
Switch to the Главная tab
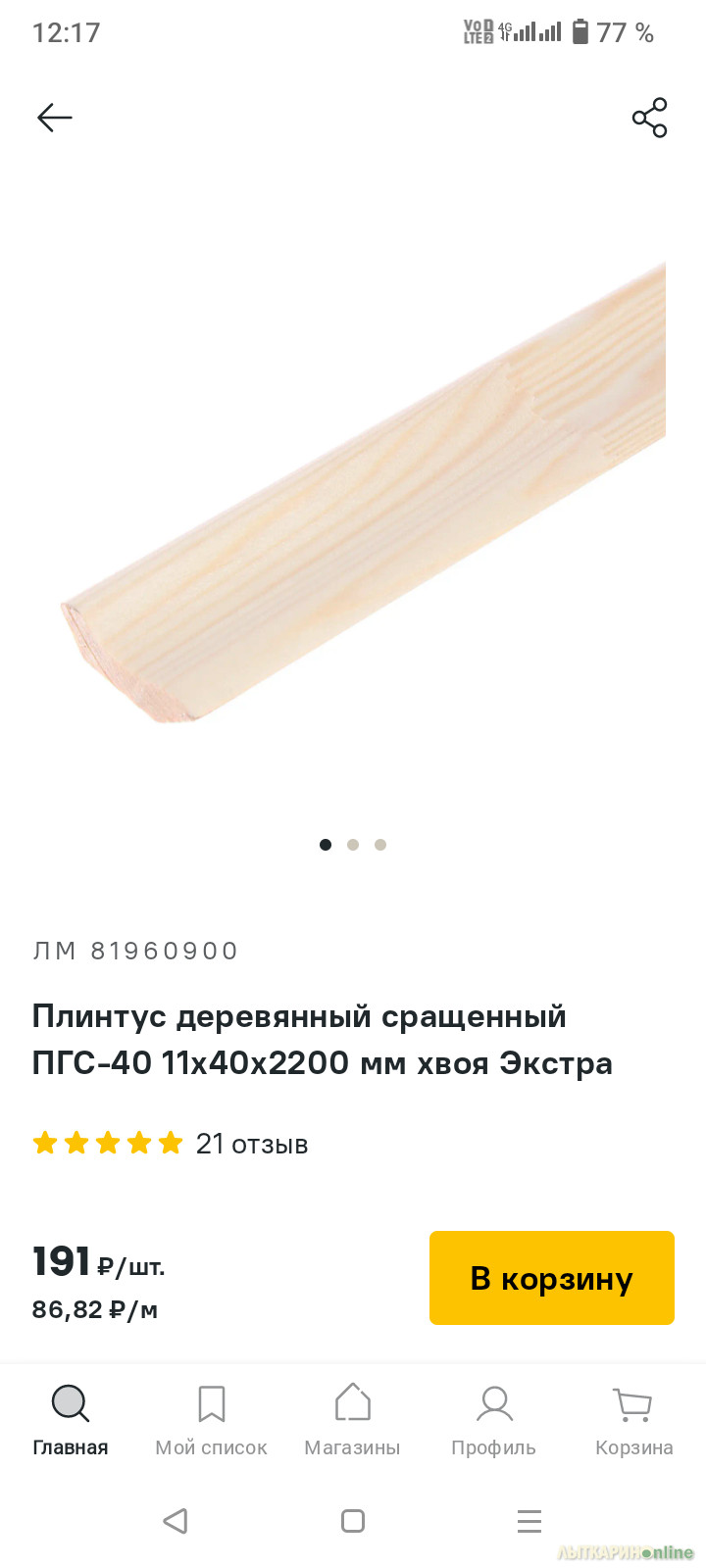click(71, 1419)
